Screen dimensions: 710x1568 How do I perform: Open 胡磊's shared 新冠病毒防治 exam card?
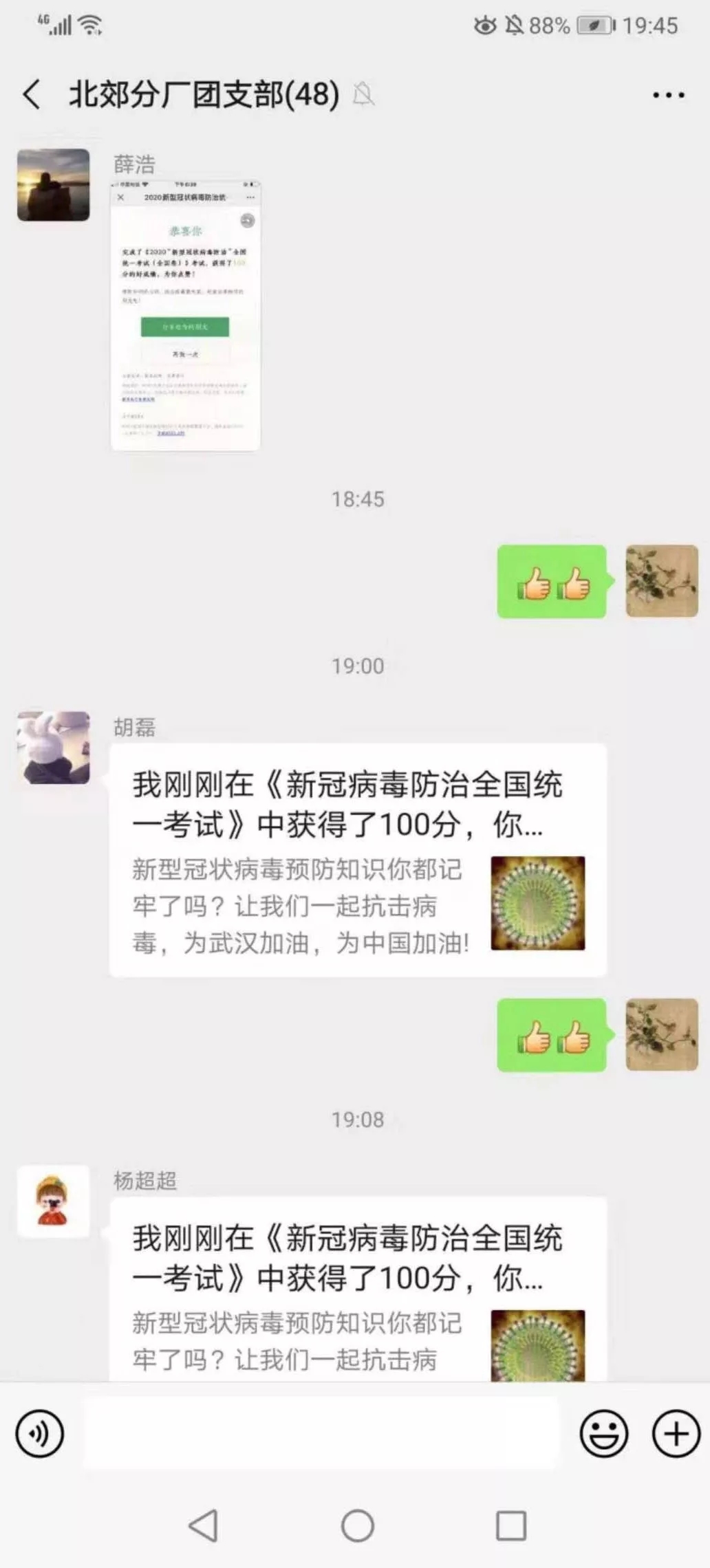click(x=358, y=860)
